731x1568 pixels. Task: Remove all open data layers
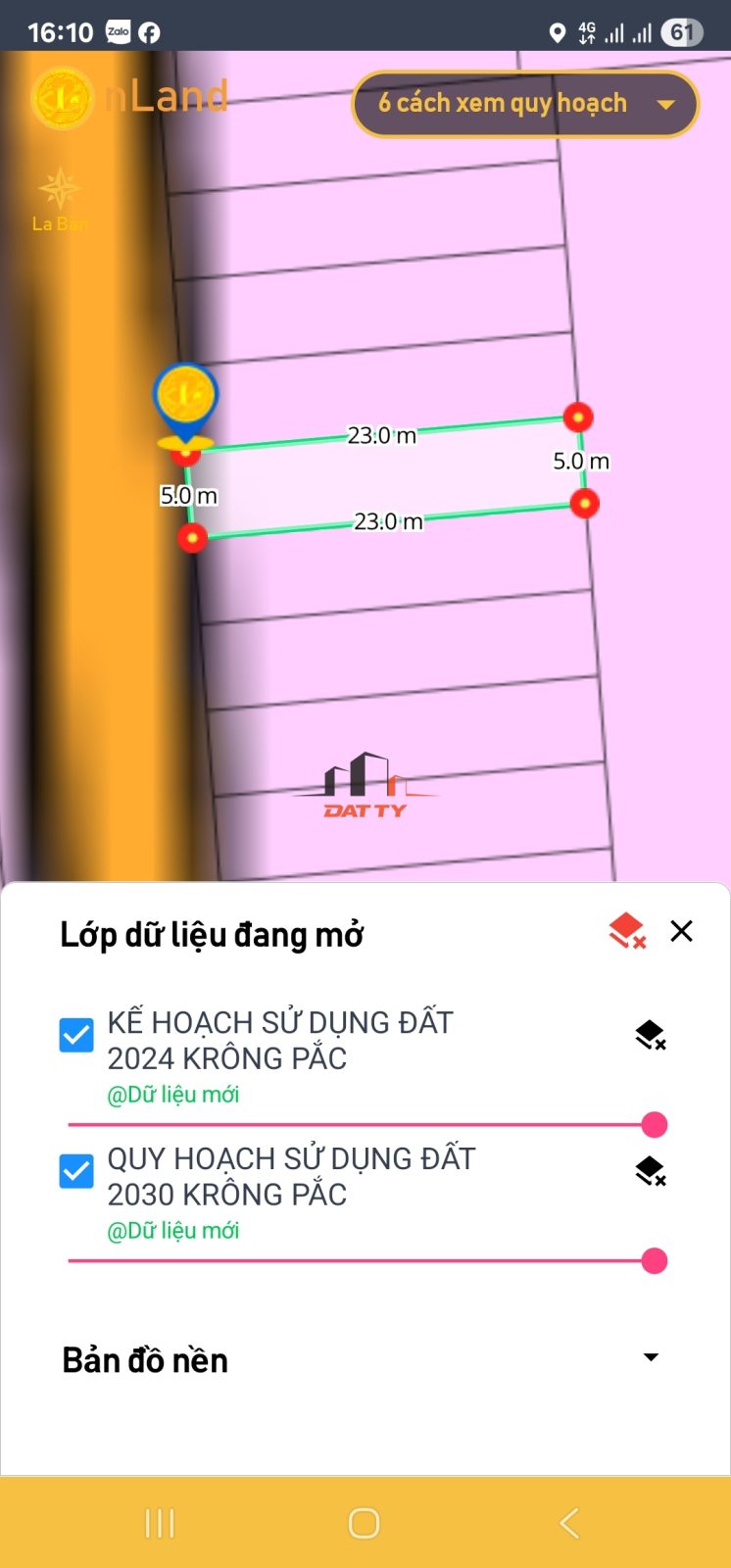click(x=627, y=931)
